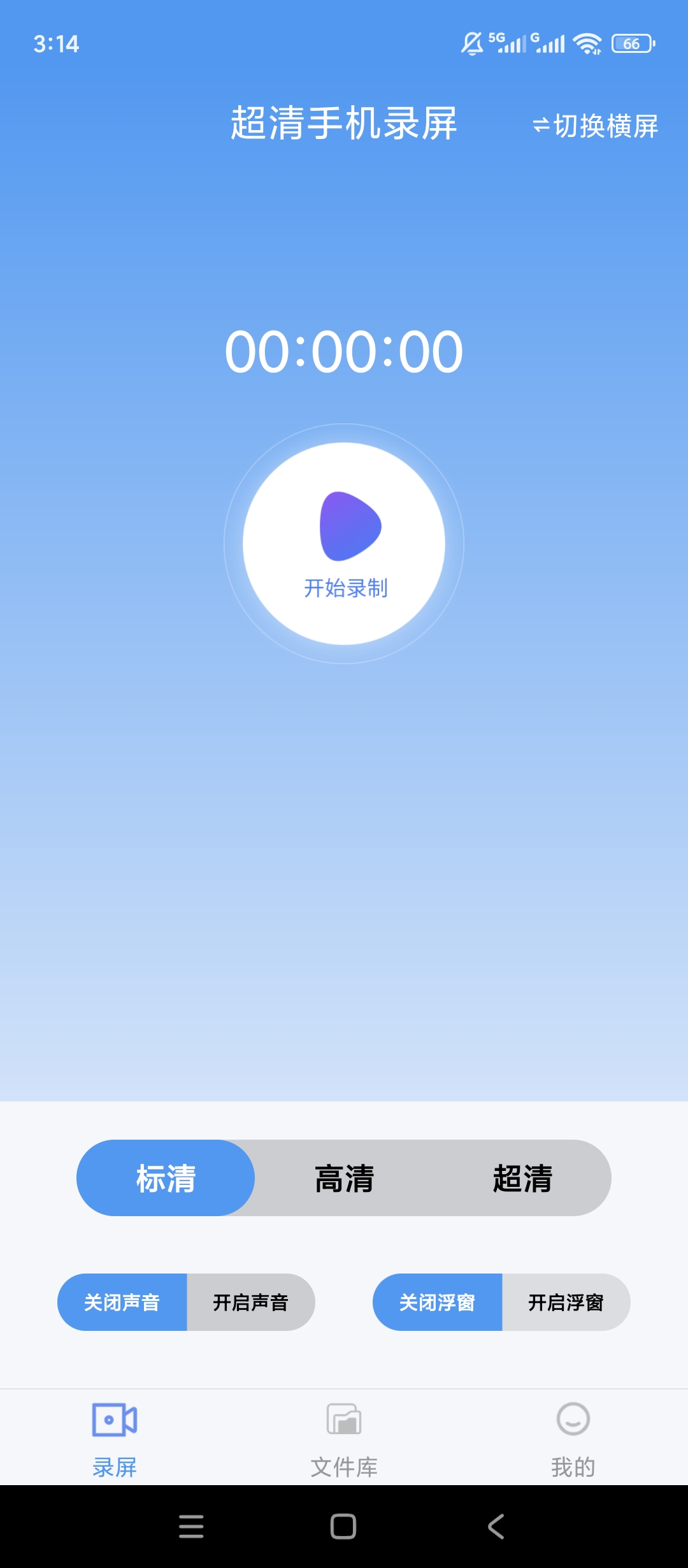688x1568 pixels.
Task: Choose 开启浮窗 option
Action: click(x=566, y=1302)
